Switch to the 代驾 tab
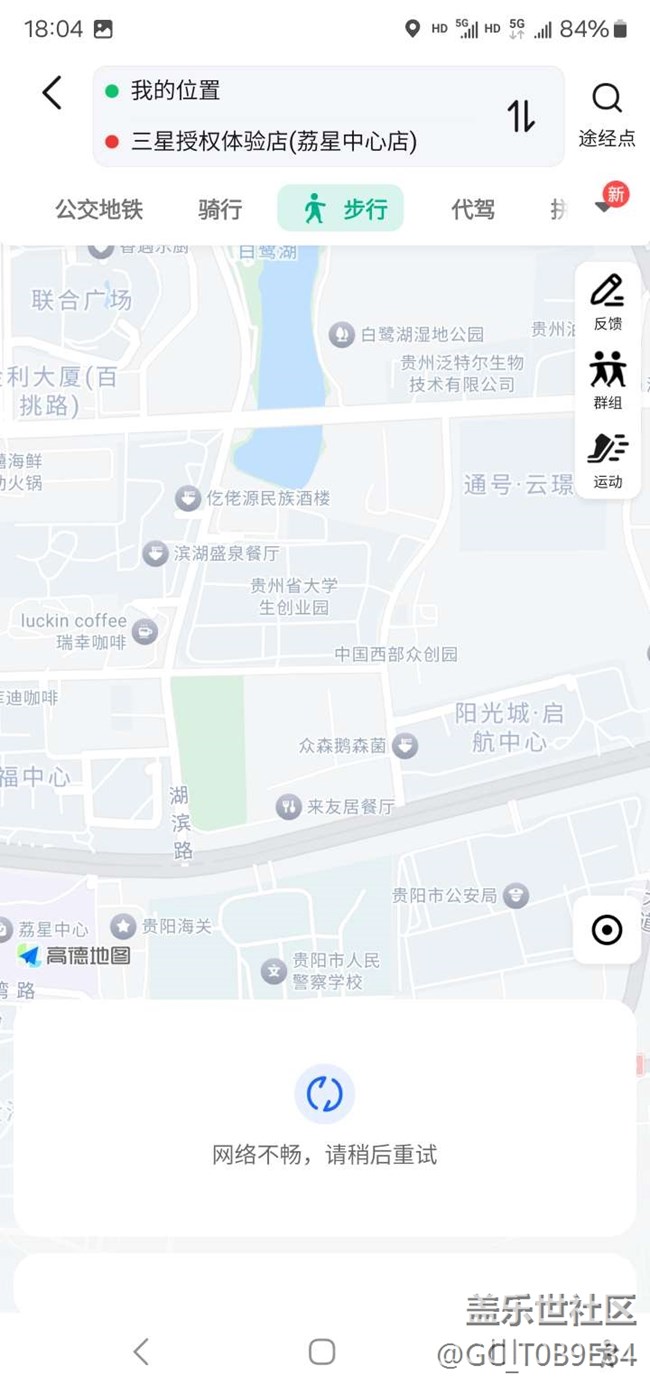The height and width of the screenshot is (1394, 650). click(x=473, y=209)
